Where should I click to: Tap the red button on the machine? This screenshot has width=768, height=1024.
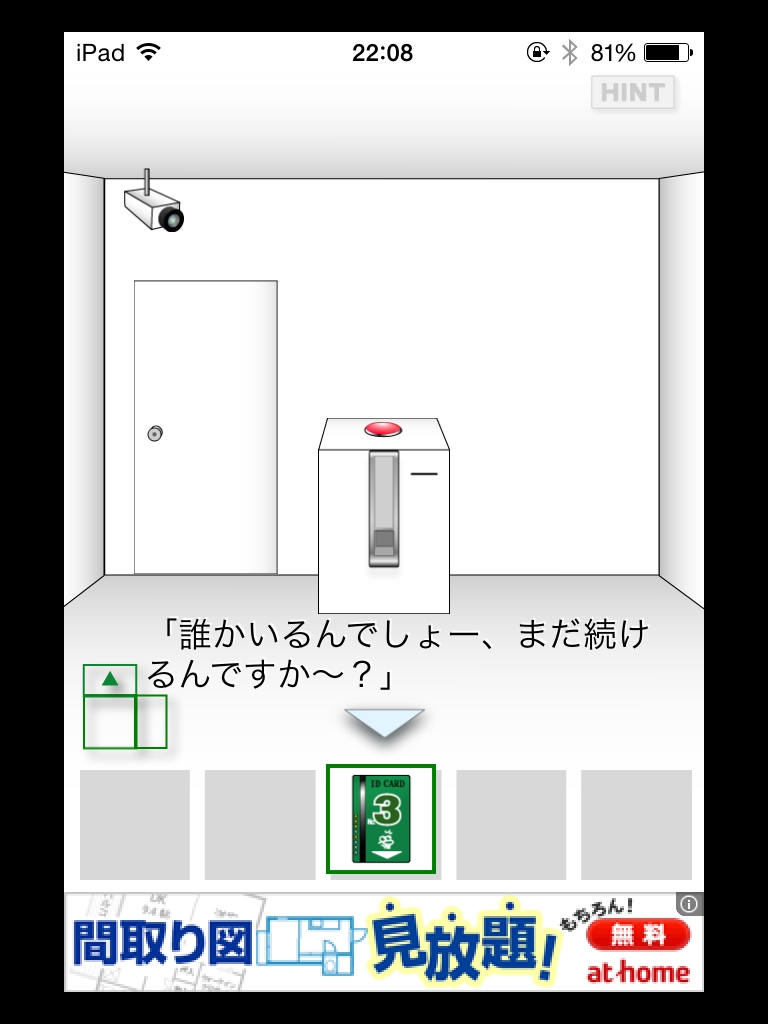point(382,429)
